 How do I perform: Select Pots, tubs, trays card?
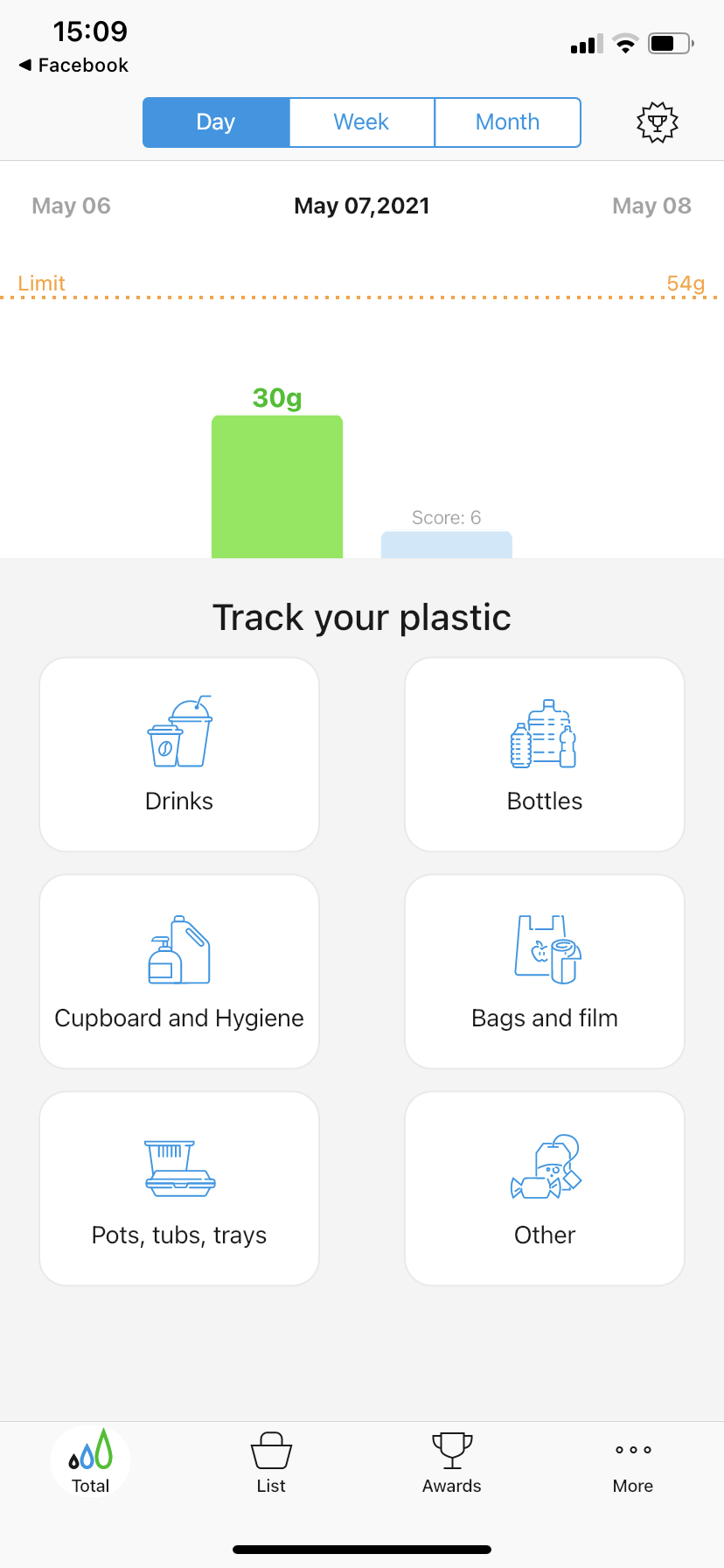[x=179, y=1188]
